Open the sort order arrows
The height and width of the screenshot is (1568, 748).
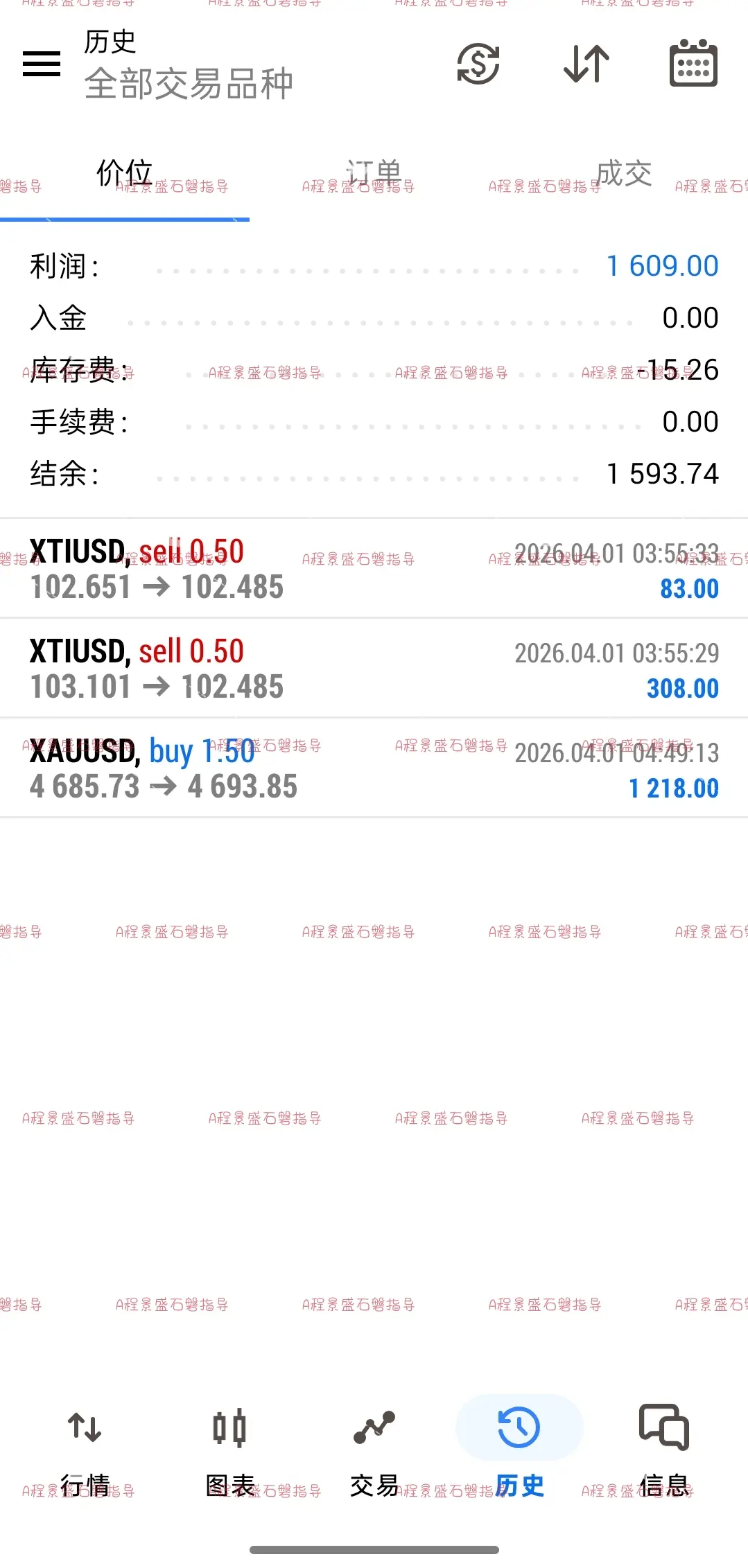pos(586,64)
